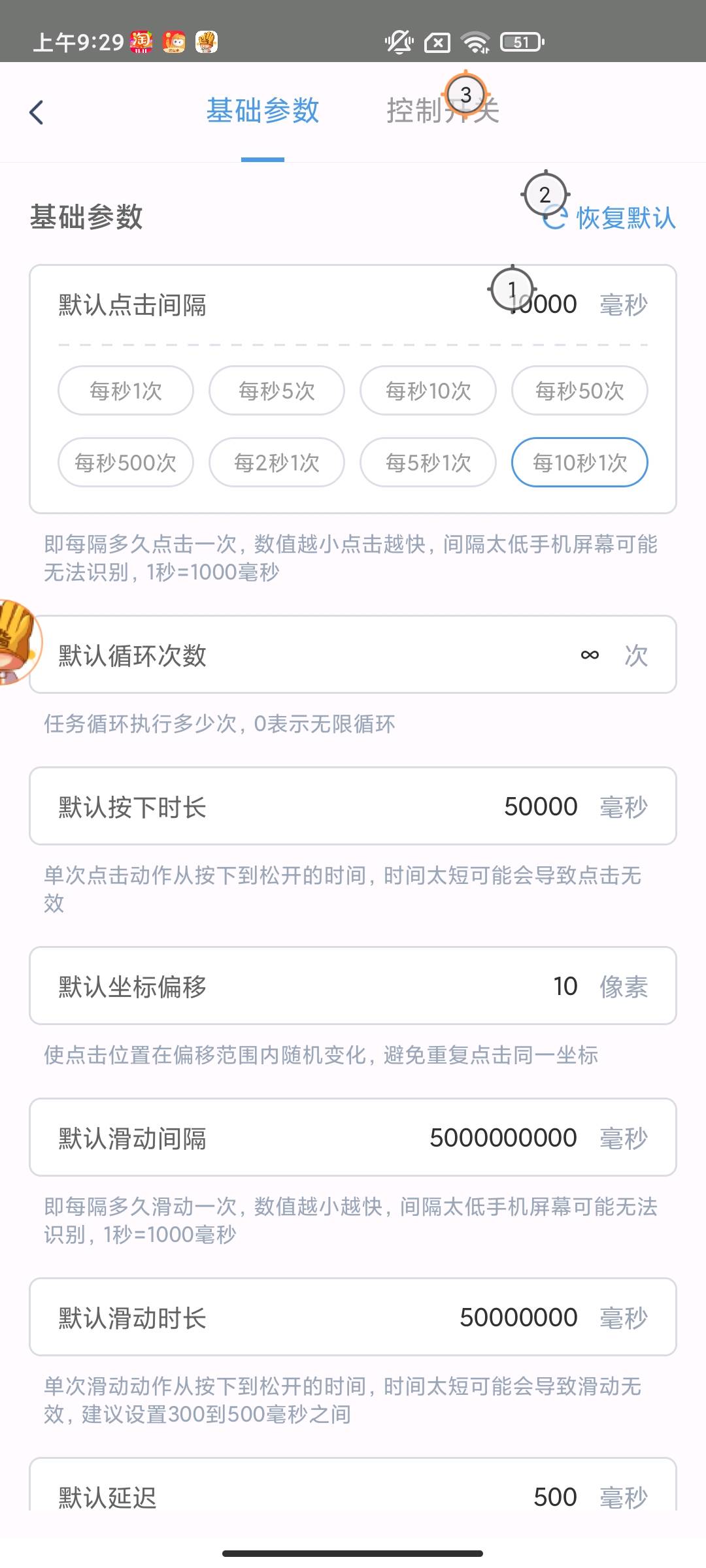Image resolution: width=706 pixels, height=1568 pixels.
Task: Tap the Taobao icon in the status bar
Action: (143, 41)
